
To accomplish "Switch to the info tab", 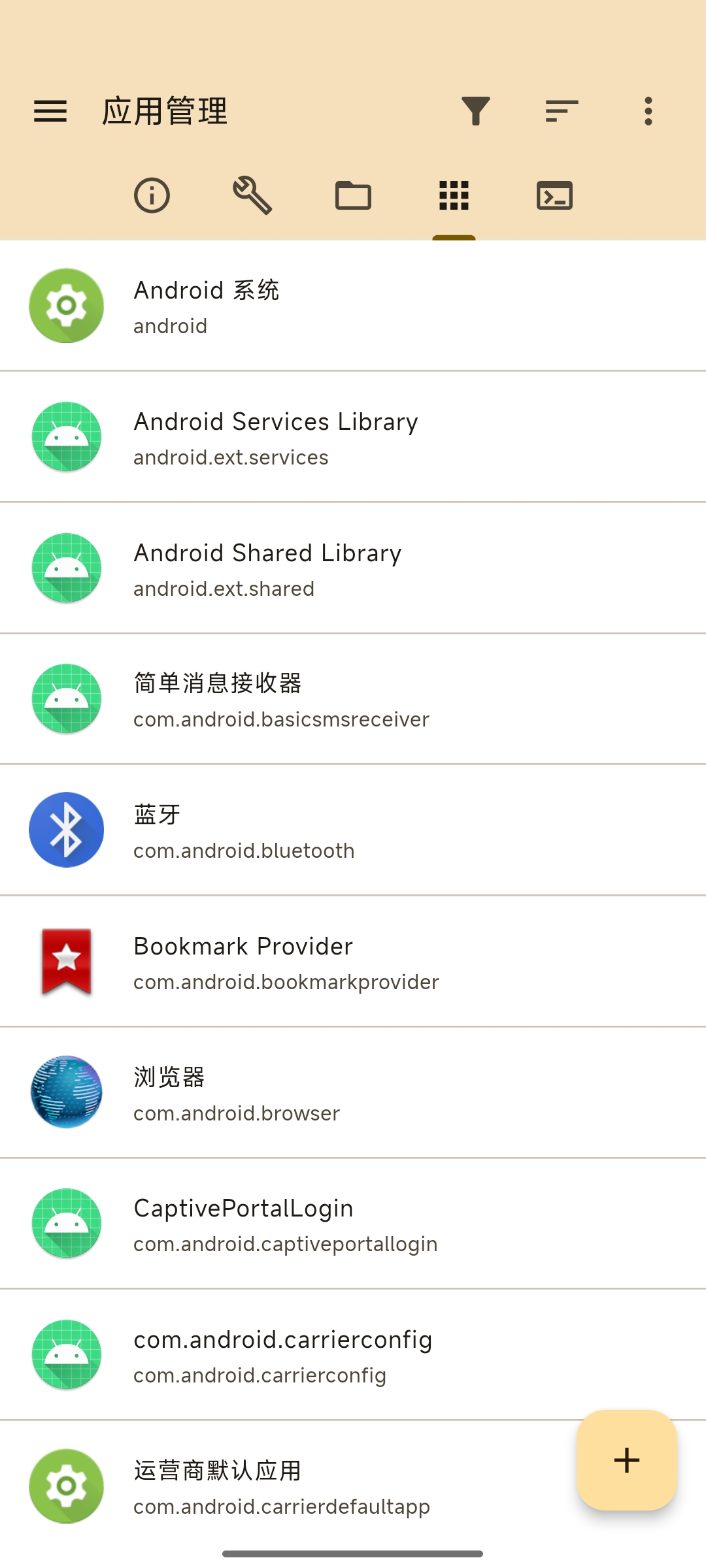I will pos(152,195).
